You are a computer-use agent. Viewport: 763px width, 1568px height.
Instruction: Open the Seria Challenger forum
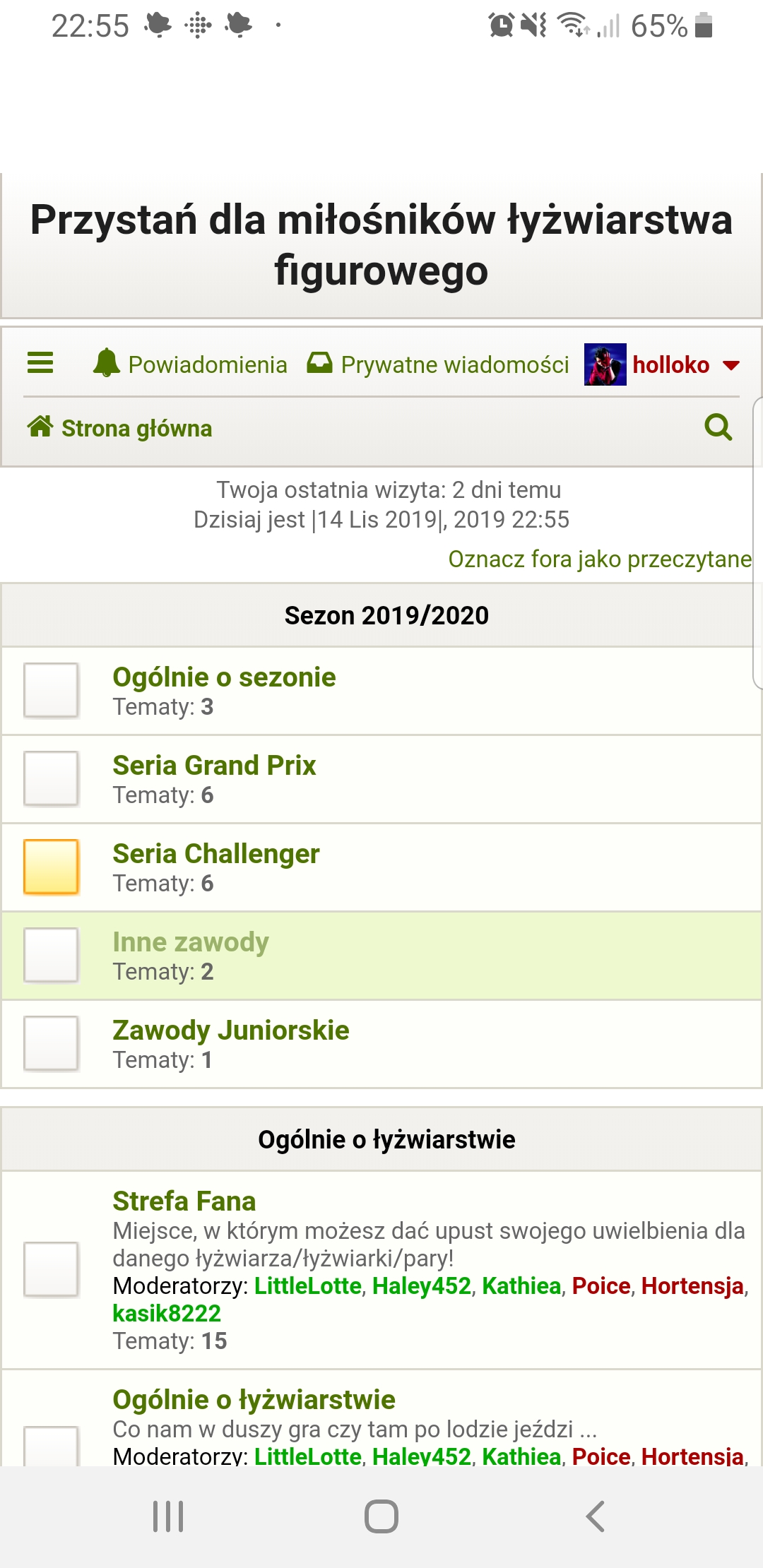point(216,853)
